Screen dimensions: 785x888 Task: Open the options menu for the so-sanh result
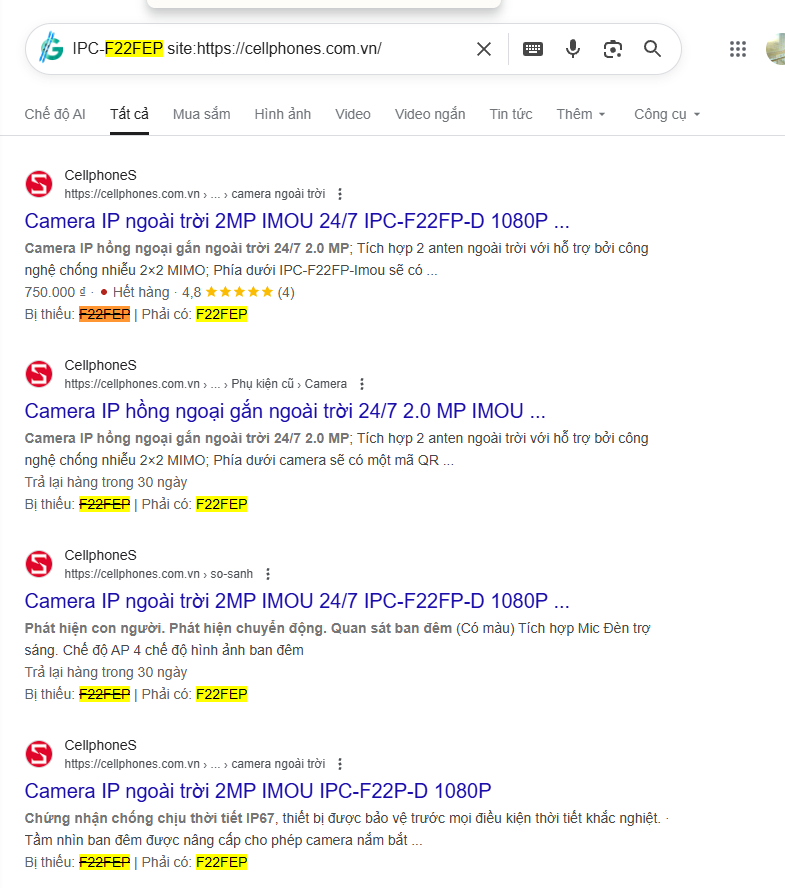(268, 574)
